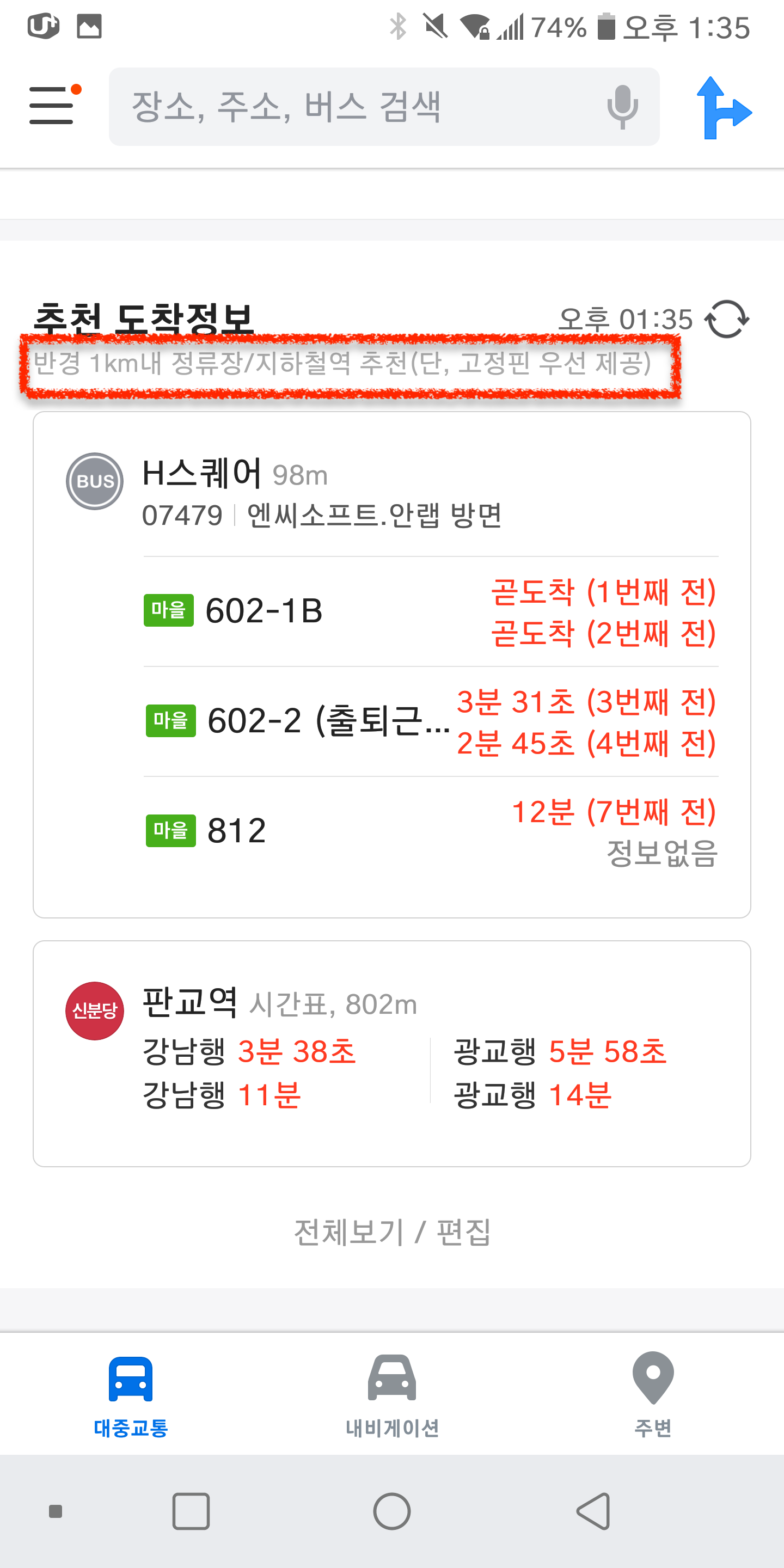Select bus 602-2 arrival row
The height and width of the screenshot is (1568, 784).
point(431,721)
